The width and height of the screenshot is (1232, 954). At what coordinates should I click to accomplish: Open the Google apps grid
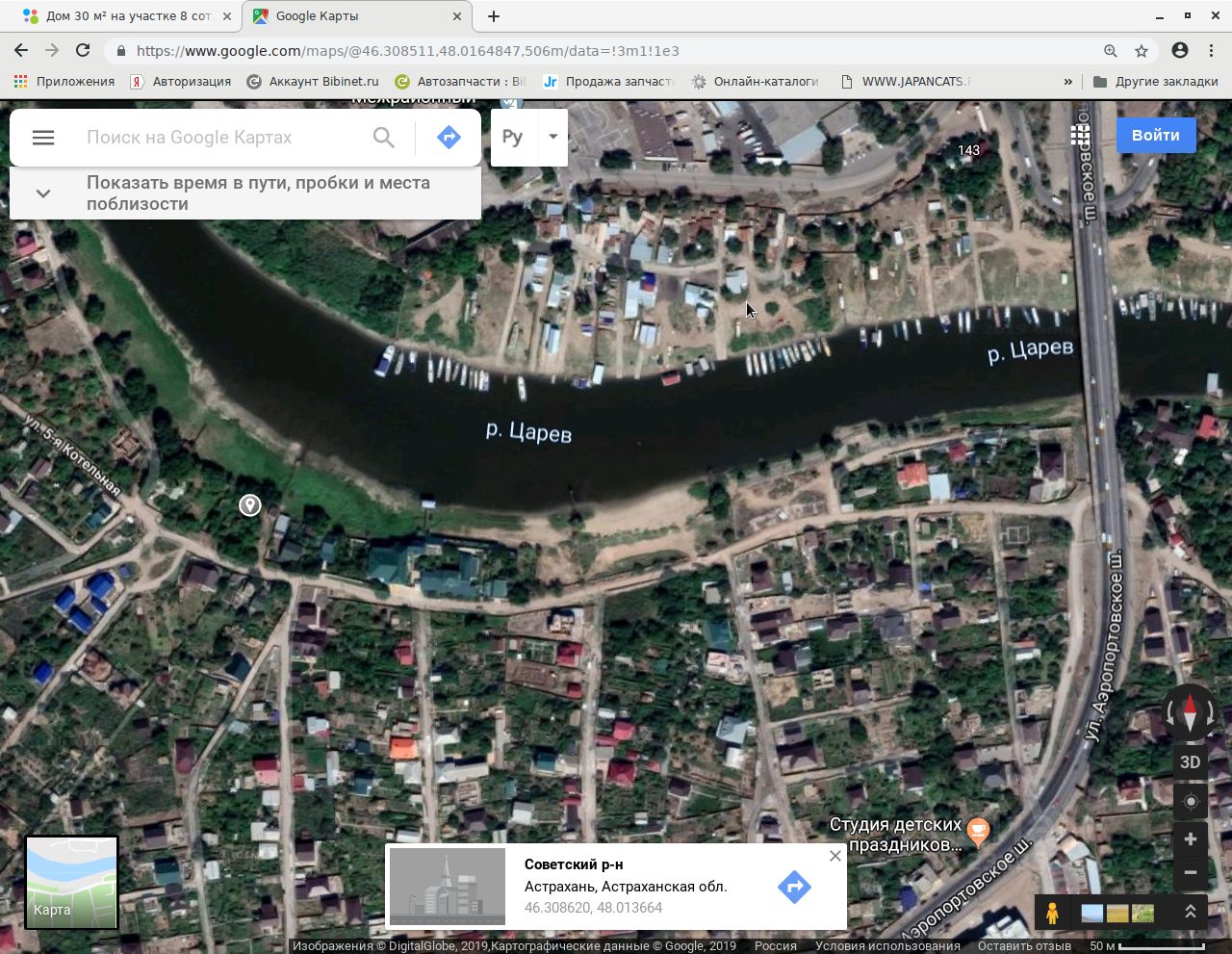click(x=1080, y=136)
